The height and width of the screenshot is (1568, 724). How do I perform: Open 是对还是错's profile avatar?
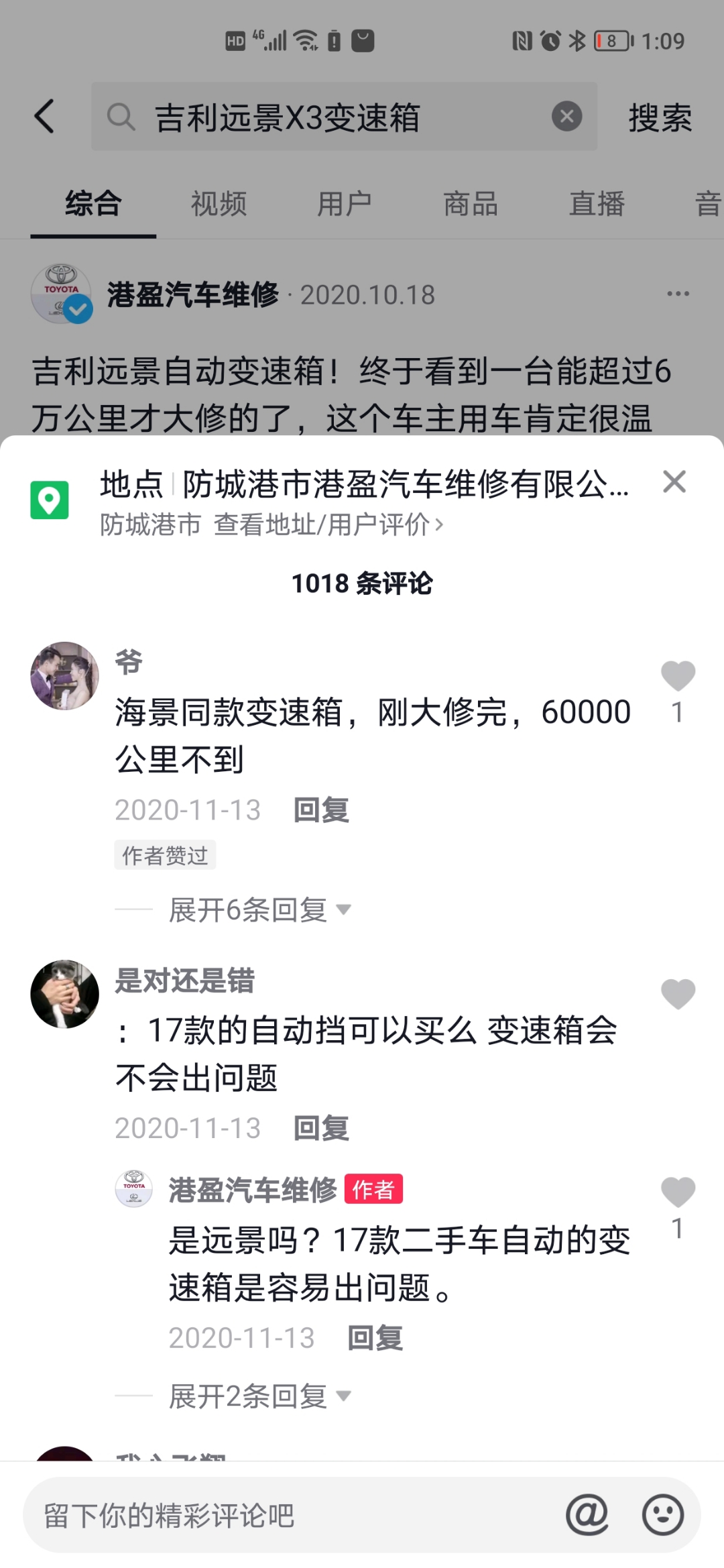coord(64,994)
